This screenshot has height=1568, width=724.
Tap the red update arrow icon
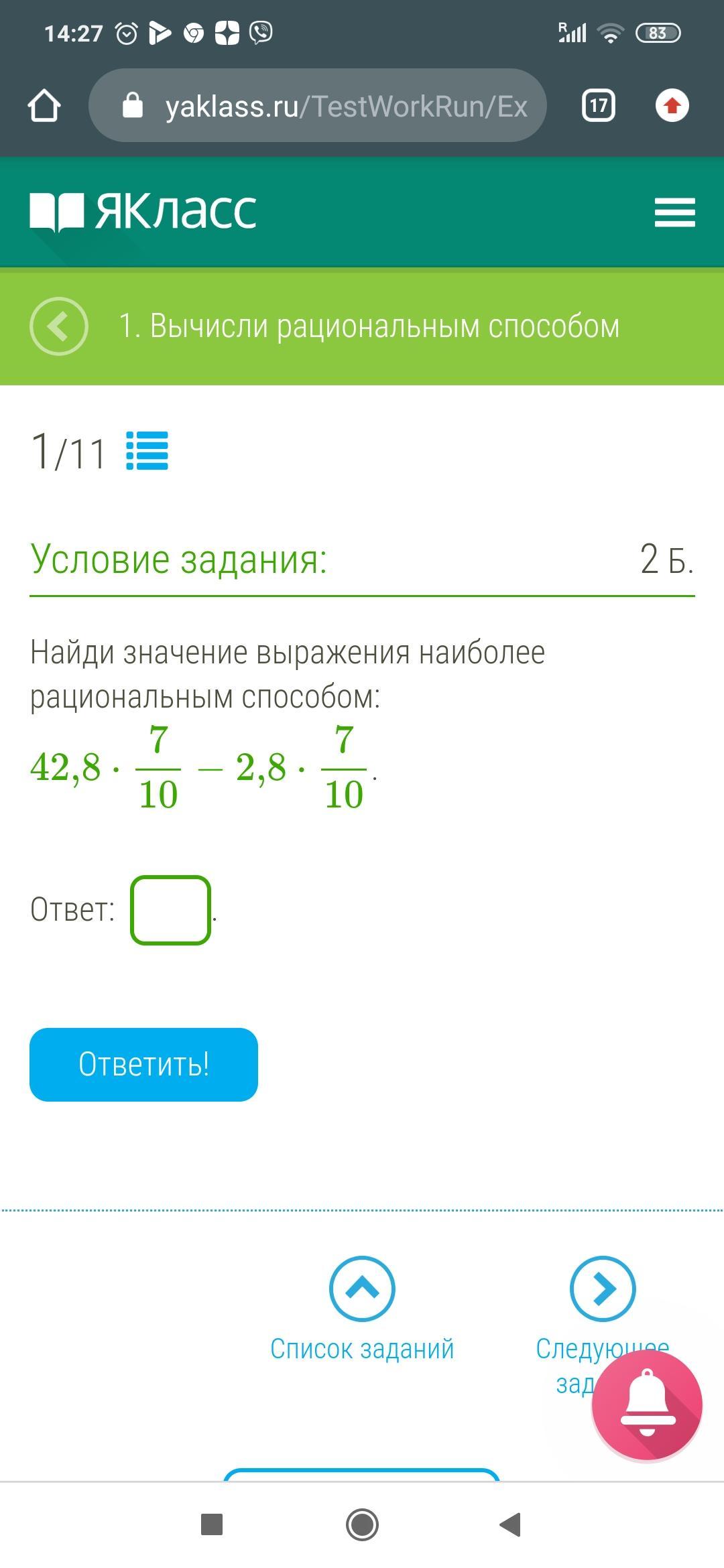(672, 106)
